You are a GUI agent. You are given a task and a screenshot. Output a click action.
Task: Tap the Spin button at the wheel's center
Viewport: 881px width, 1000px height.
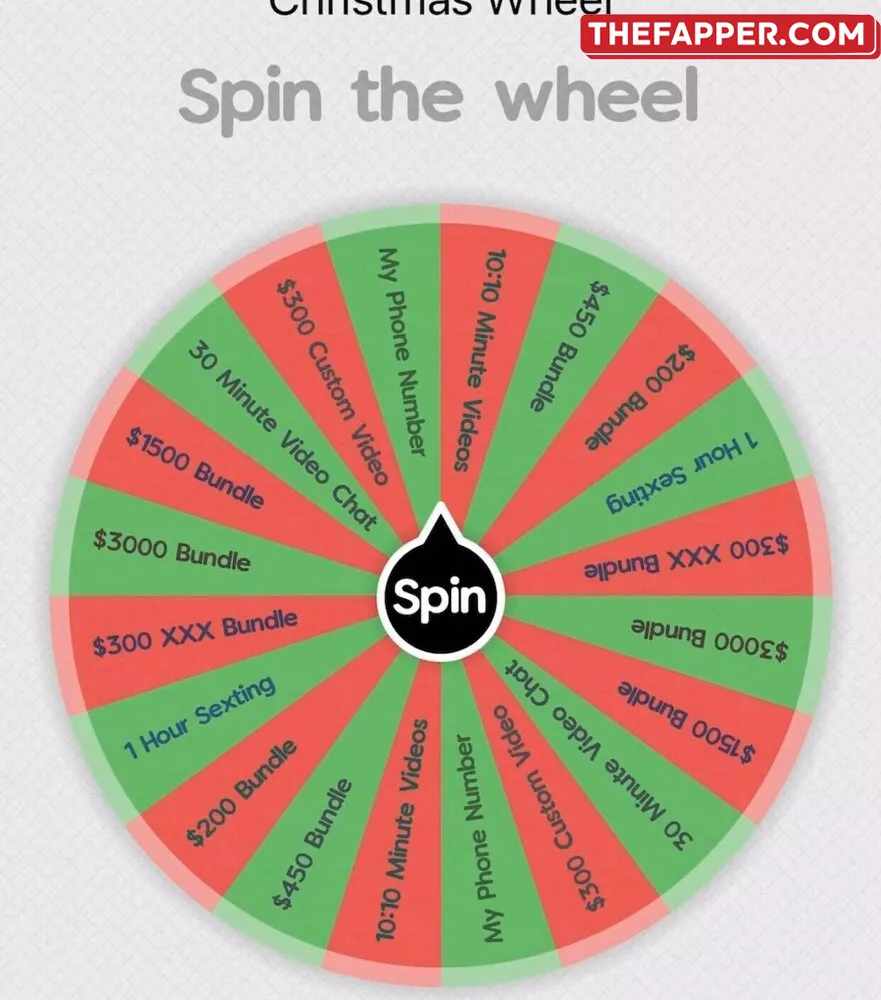(x=440, y=596)
